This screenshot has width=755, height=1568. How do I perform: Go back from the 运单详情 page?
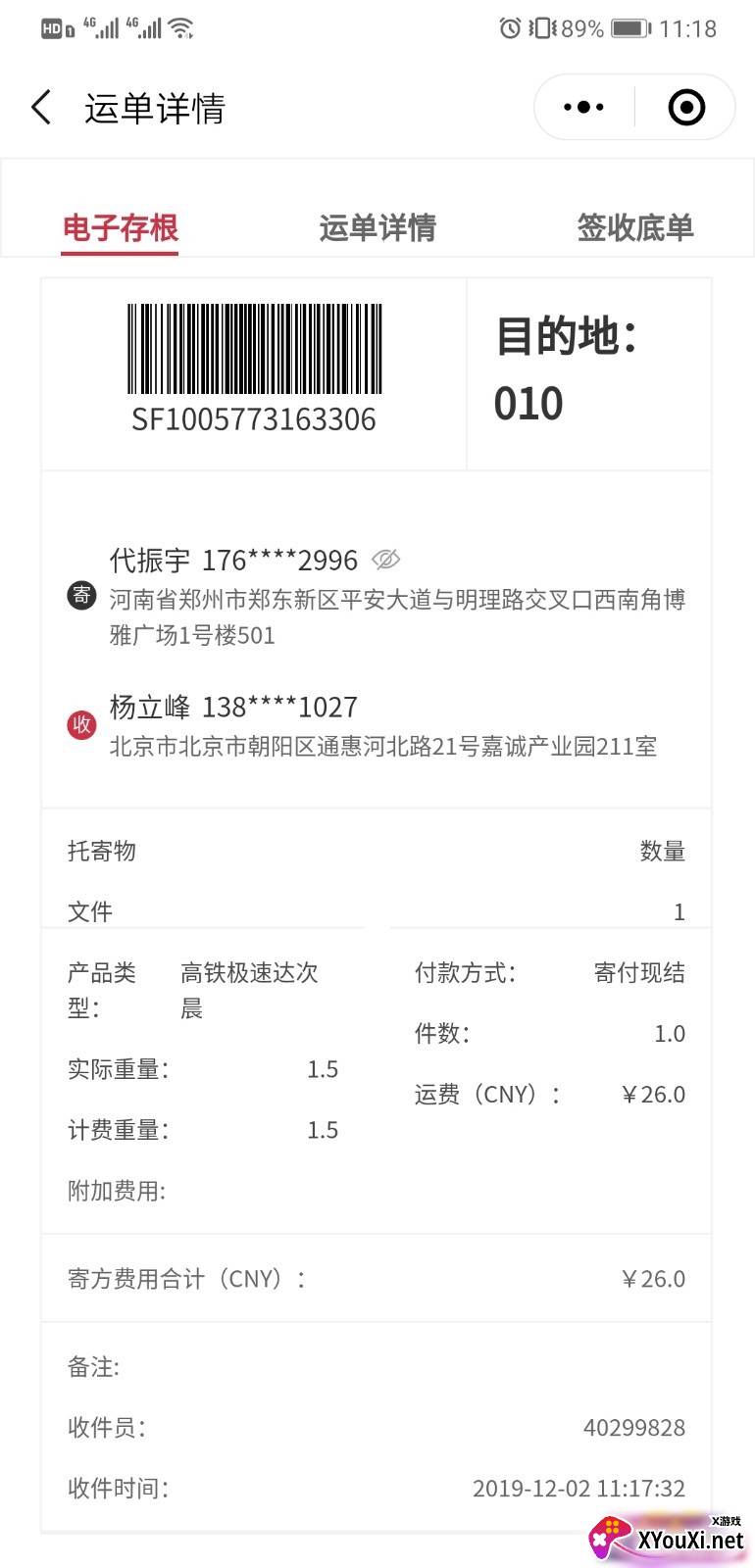pos(41,107)
